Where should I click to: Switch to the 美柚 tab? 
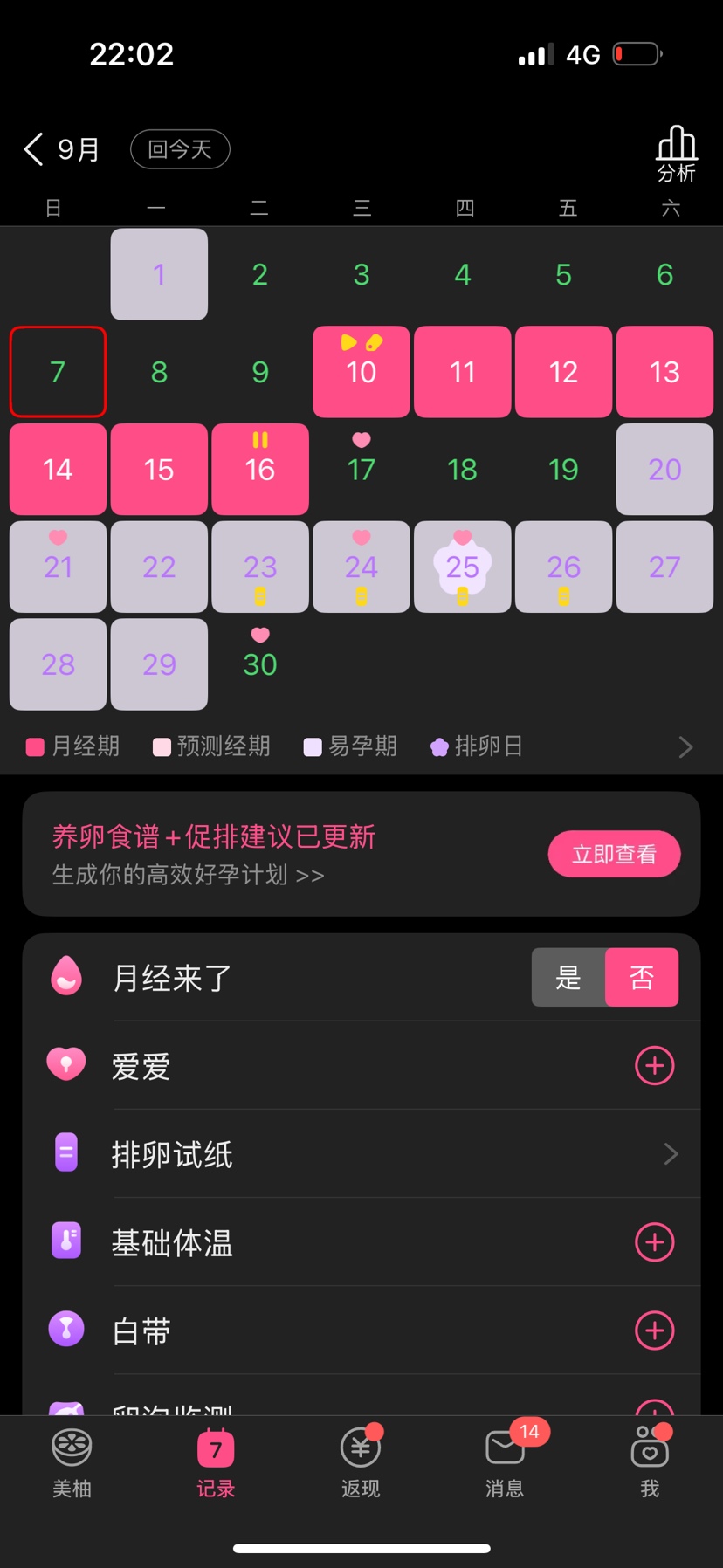[72, 1463]
